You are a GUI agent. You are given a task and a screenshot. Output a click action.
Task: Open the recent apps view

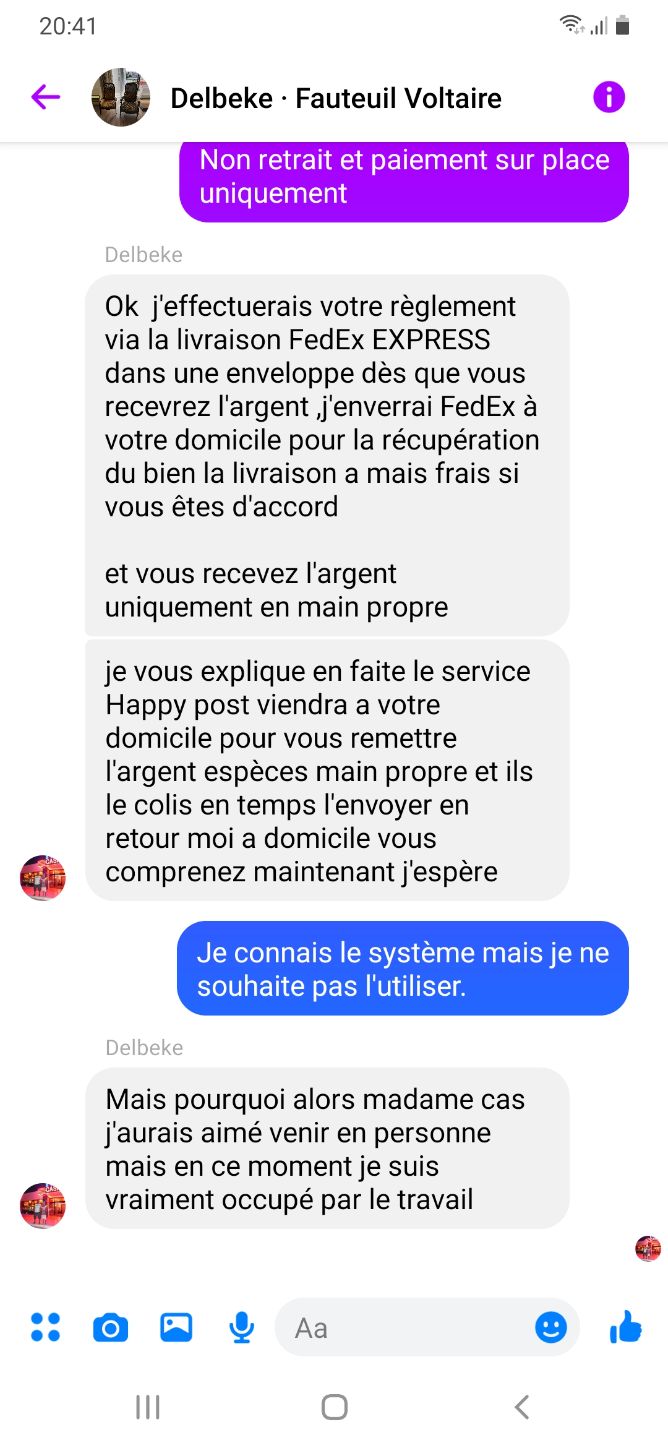pos(147,1407)
